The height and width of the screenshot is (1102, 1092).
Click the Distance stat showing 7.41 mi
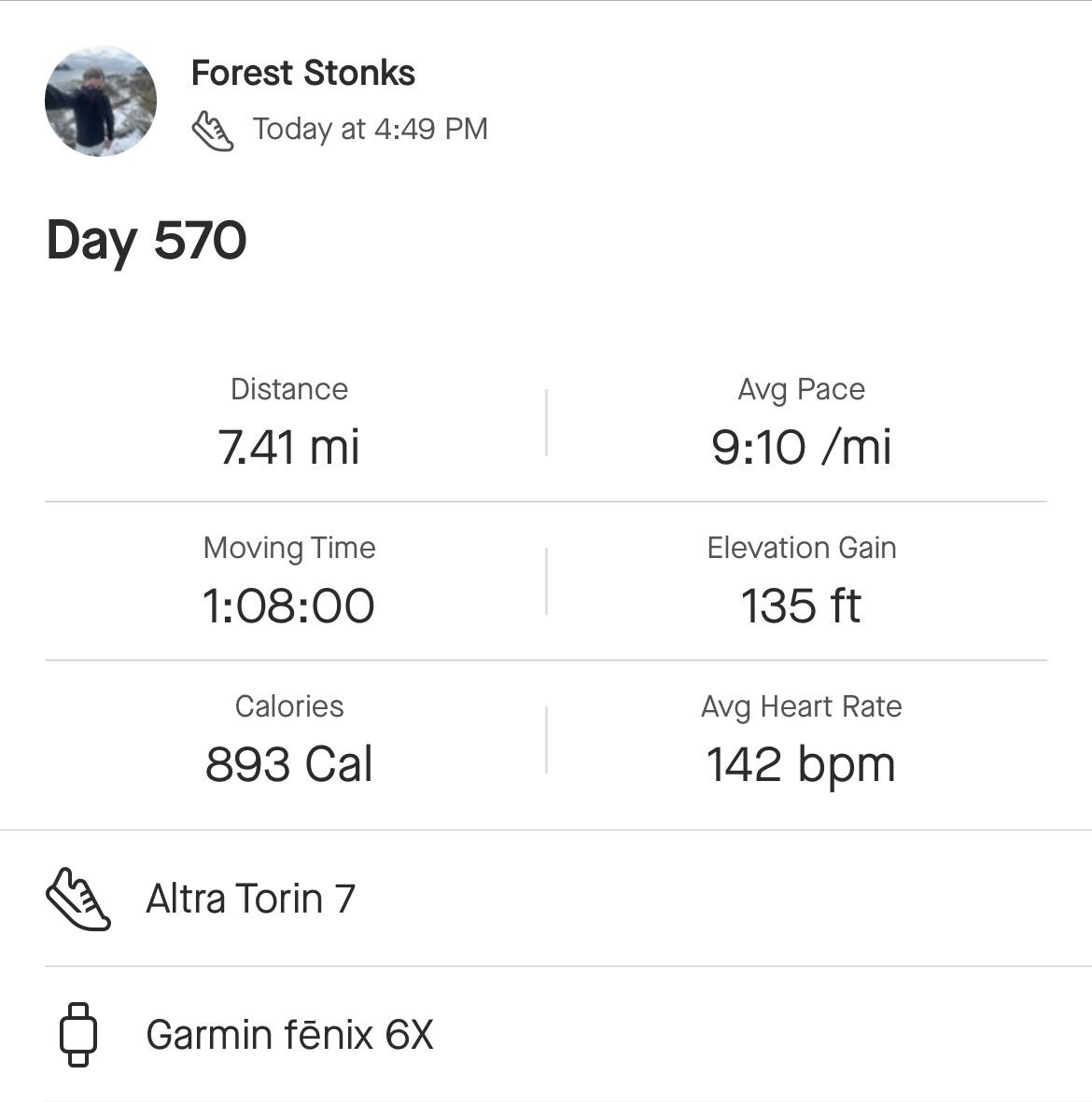(x=289, y=446)
